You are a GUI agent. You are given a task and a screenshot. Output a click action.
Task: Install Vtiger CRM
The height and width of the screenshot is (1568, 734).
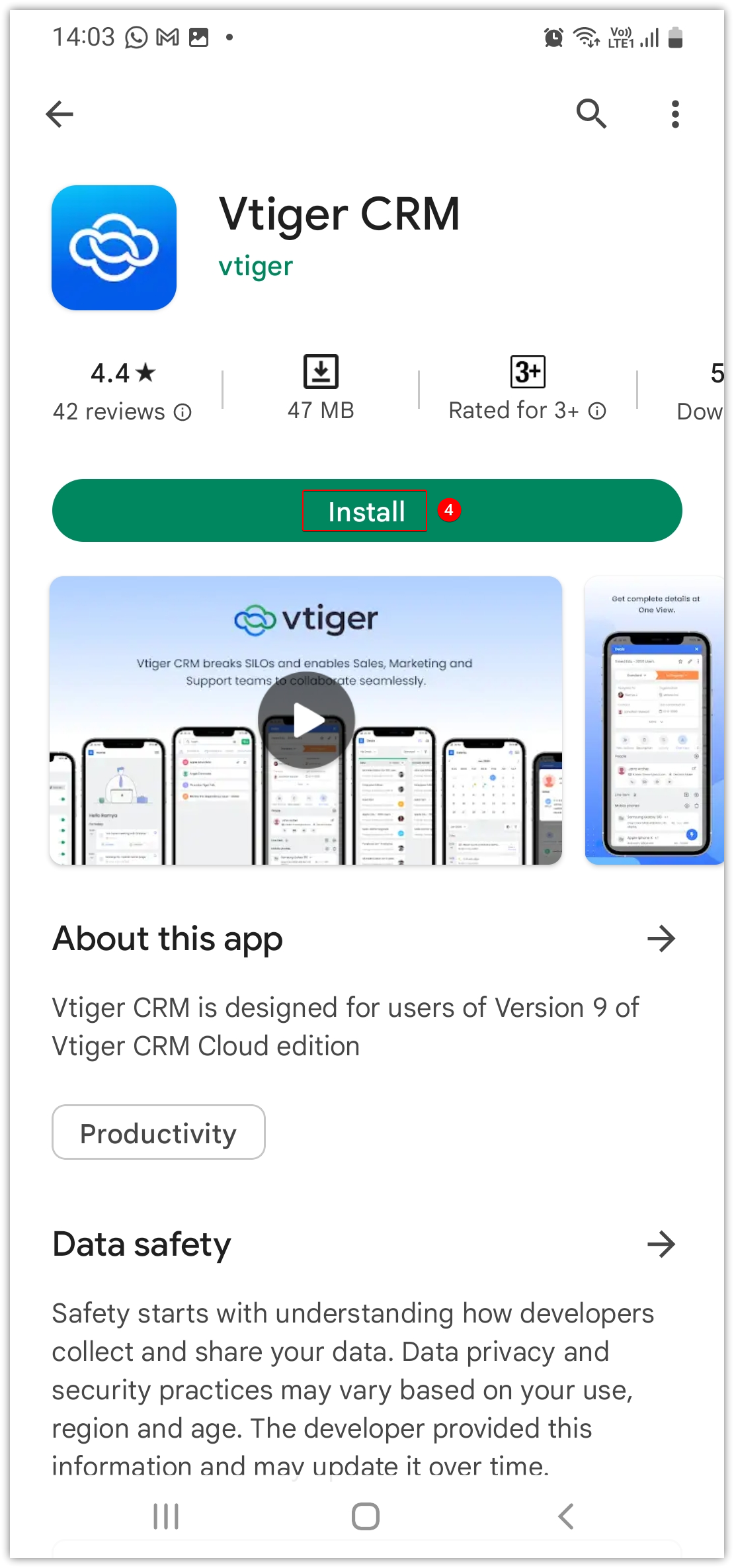click(x=367, y=511)
